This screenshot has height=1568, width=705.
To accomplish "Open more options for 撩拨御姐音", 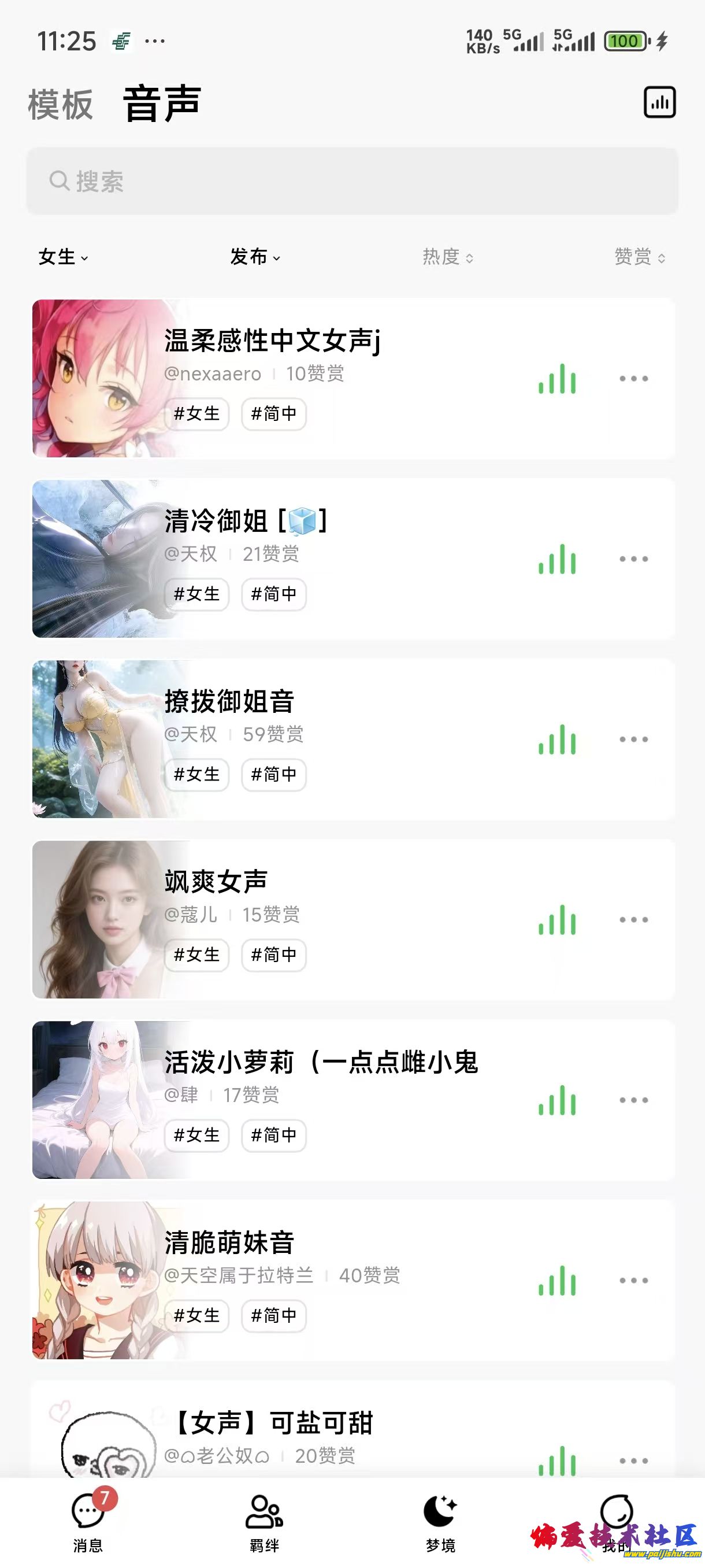I will [633, 739].
